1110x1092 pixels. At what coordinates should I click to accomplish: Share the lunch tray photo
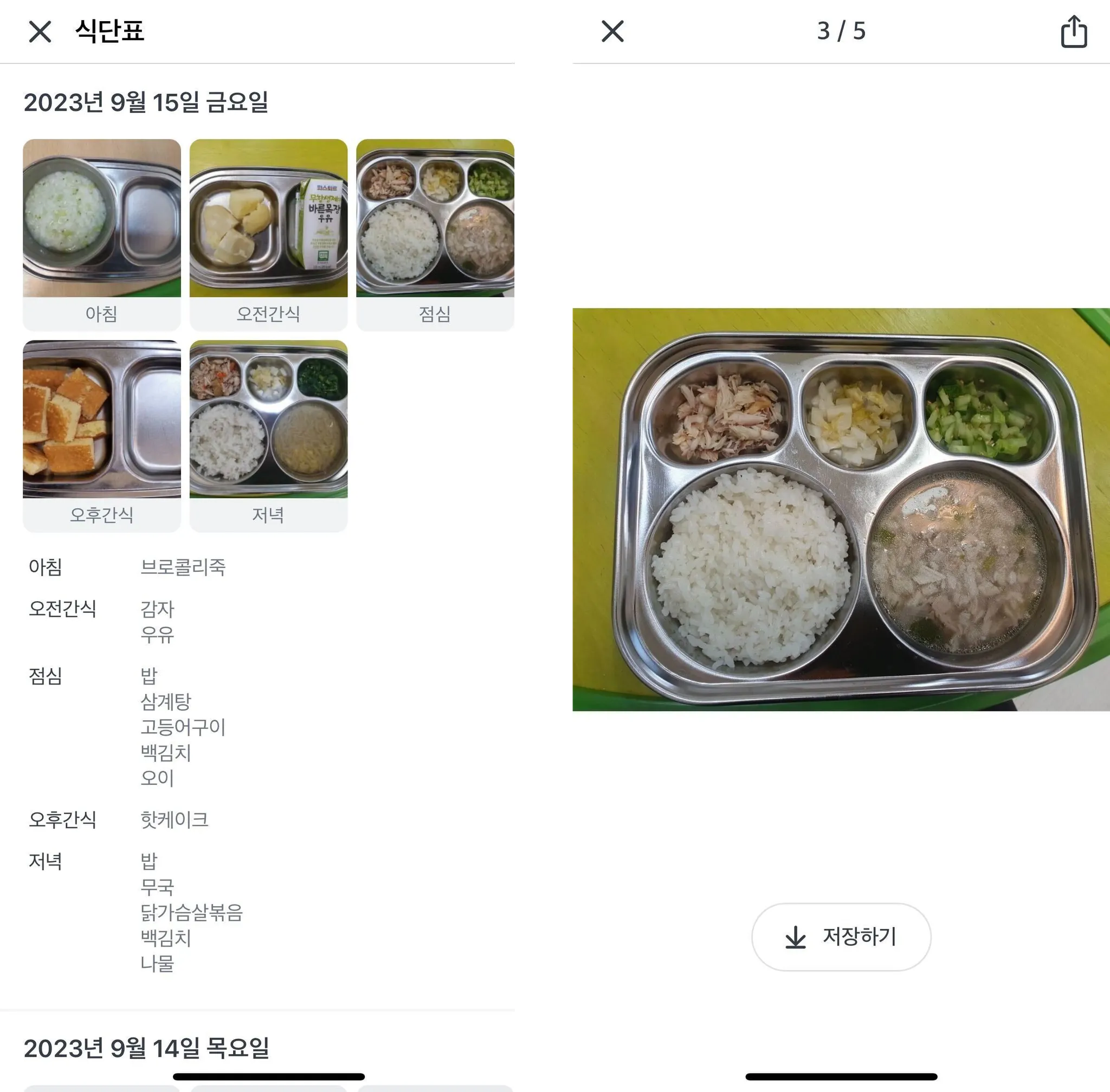coord(1073,31)
